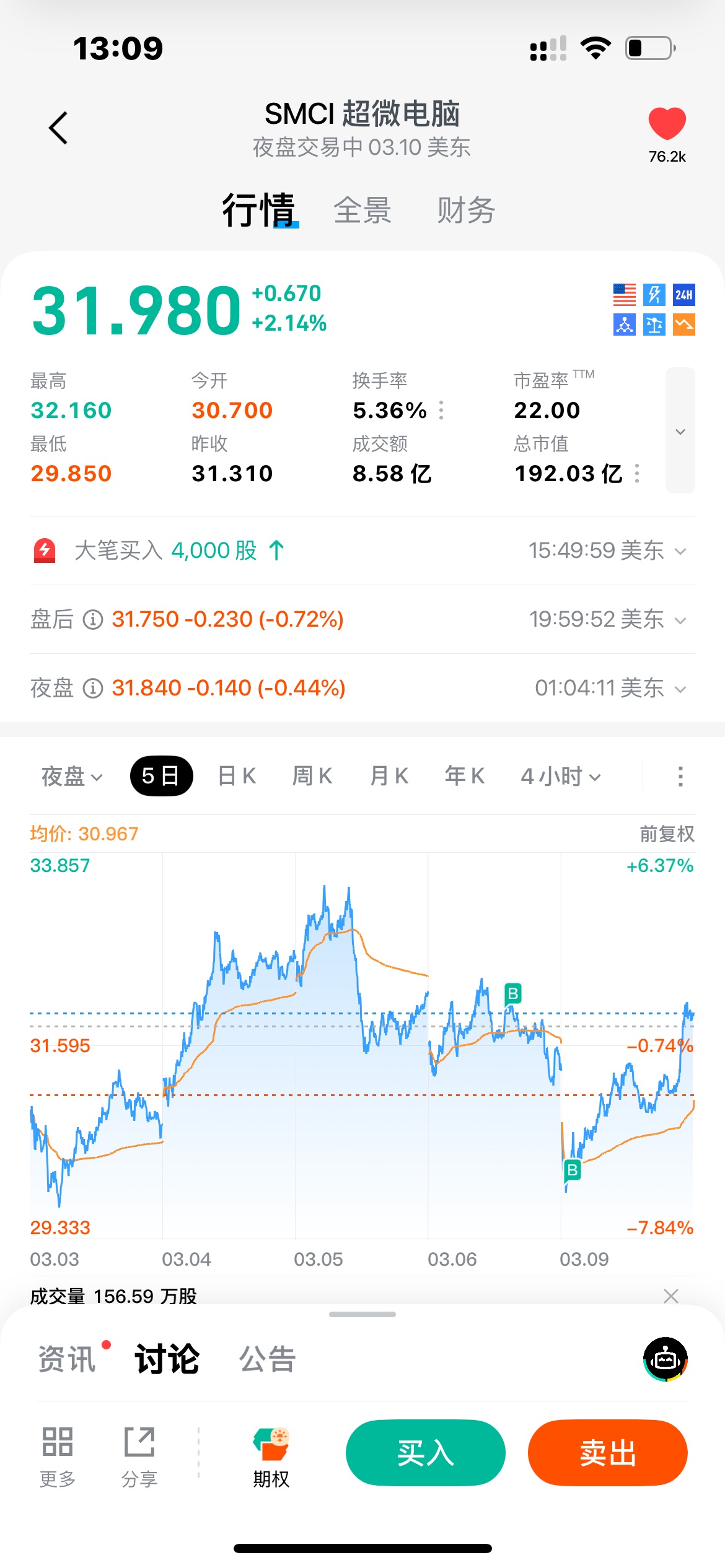This screenshot has width=725, height=1568.
Task: Expand the stock details chevron panel
Action: tap(680, 431)
